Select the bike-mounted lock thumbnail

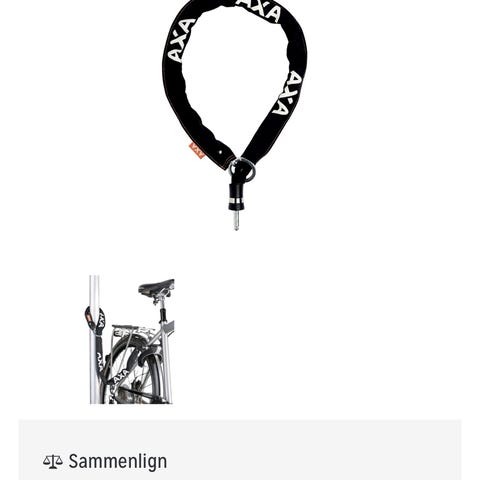[x=130, y=340]
